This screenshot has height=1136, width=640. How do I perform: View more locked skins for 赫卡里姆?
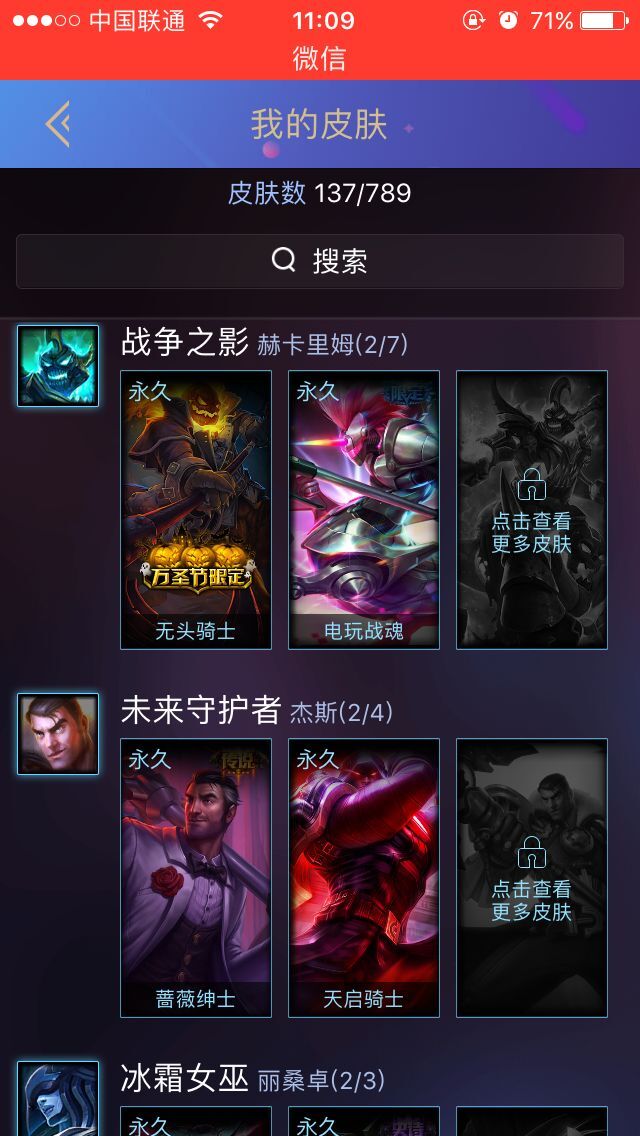(532, 510)
